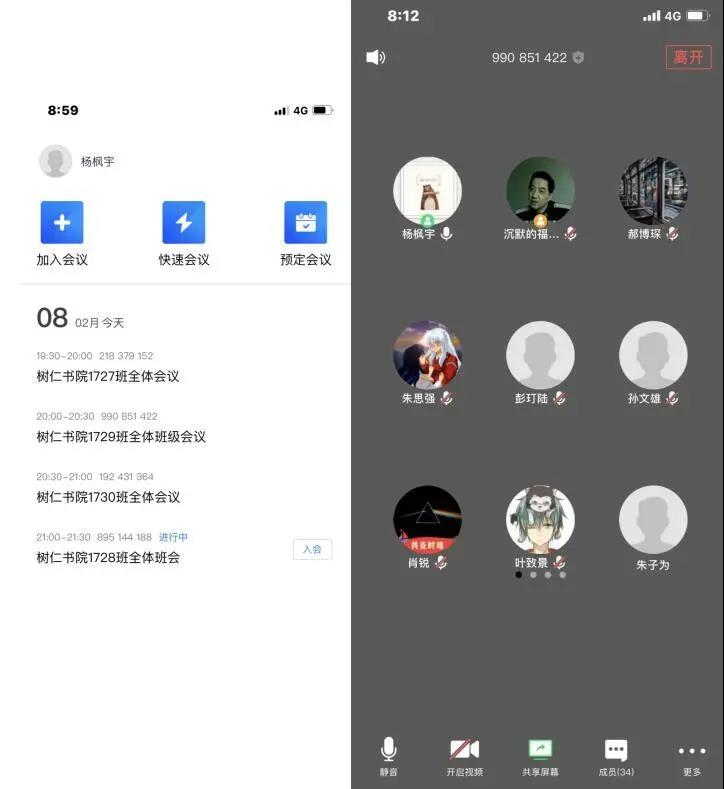Select participant 肖锐's video tile
Screen dimensions: 724x789
tap(427, 519)
